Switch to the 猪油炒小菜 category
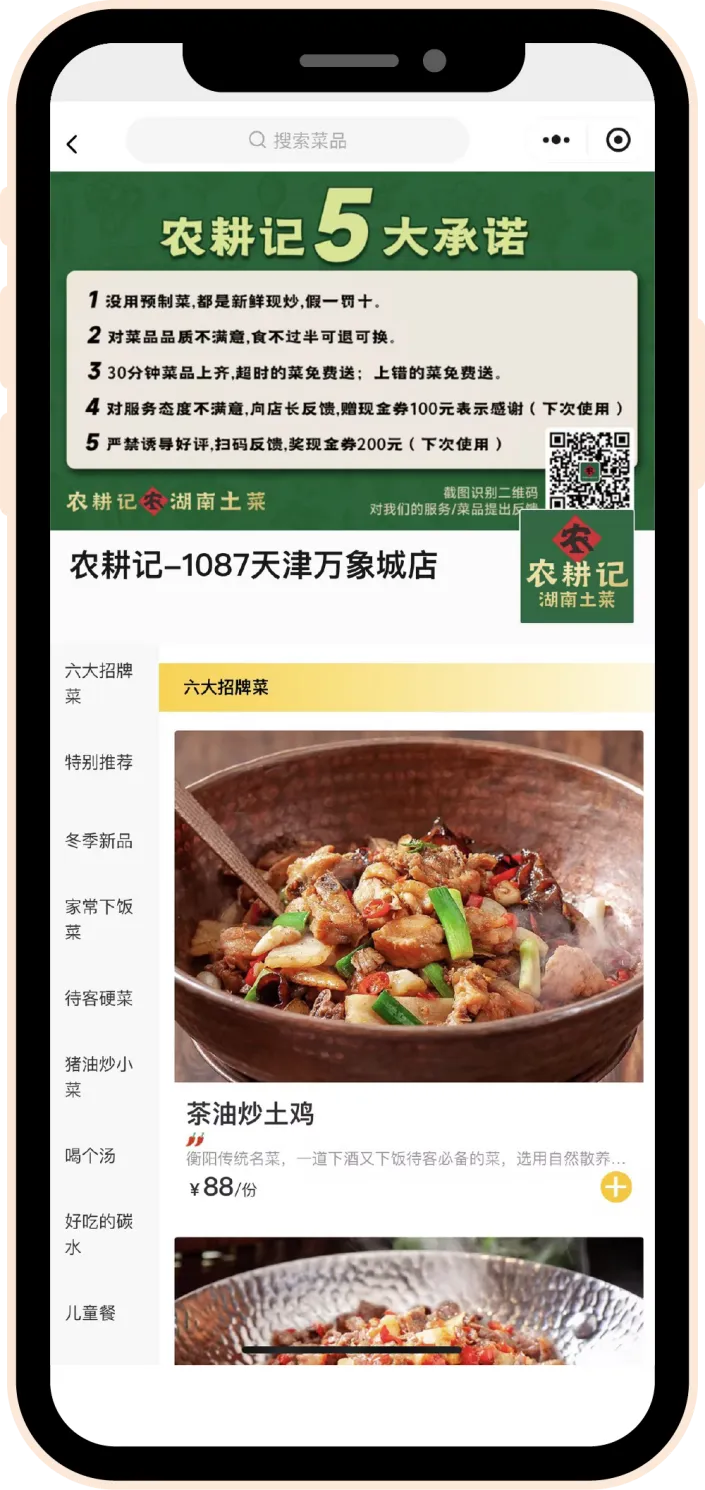Screen dimensions: 705x1490 coord(99,1077)
